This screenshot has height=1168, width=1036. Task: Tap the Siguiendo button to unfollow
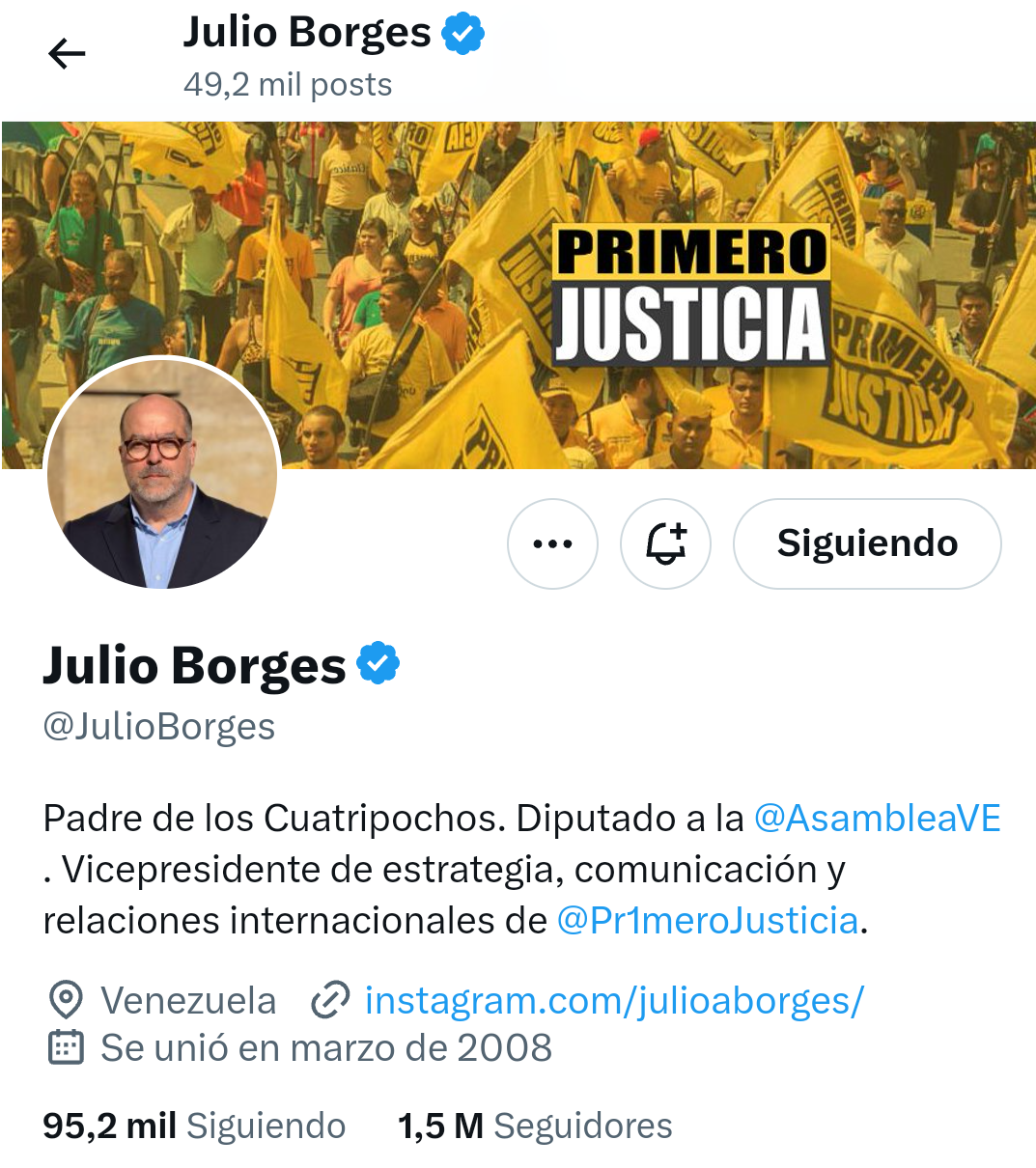click(x=866, y=543)
